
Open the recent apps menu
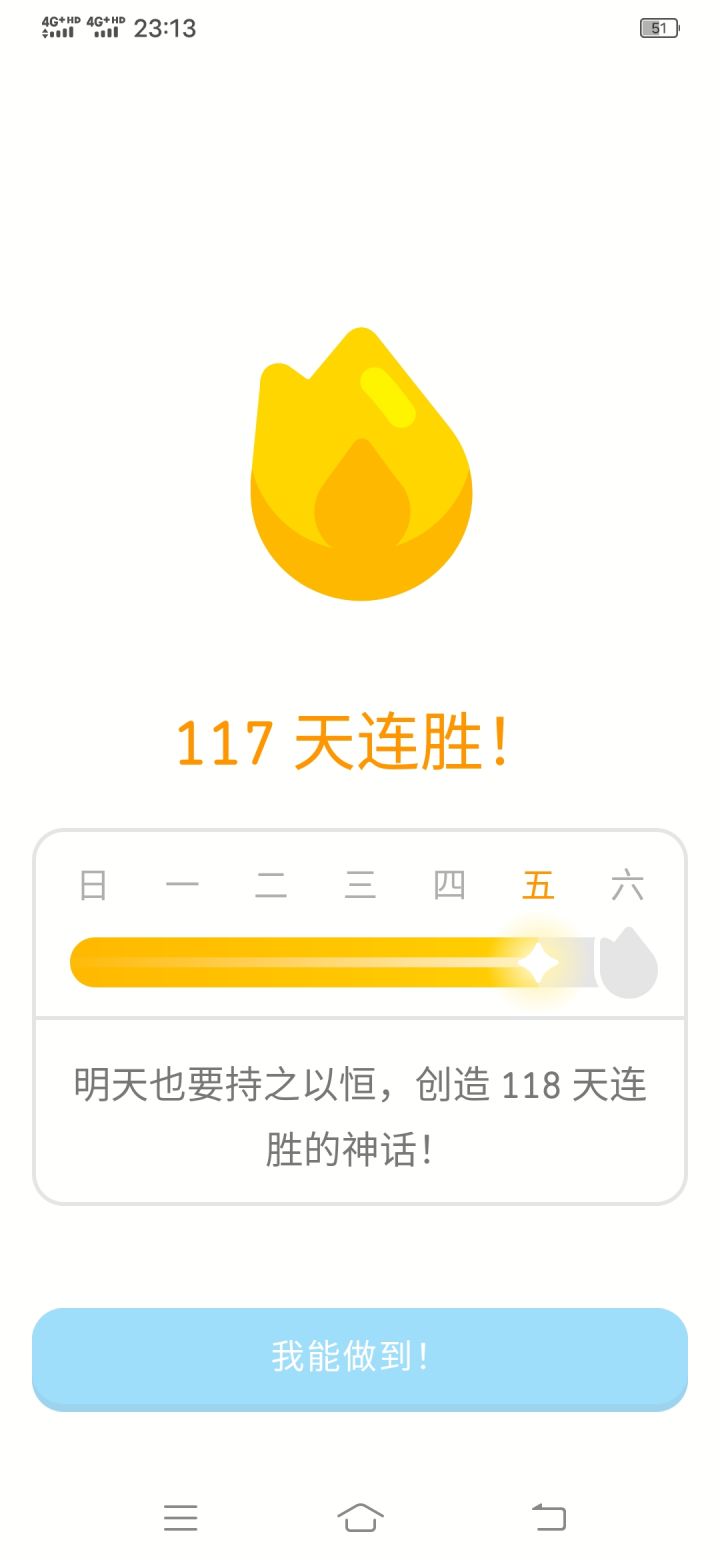pos(181,1517)
